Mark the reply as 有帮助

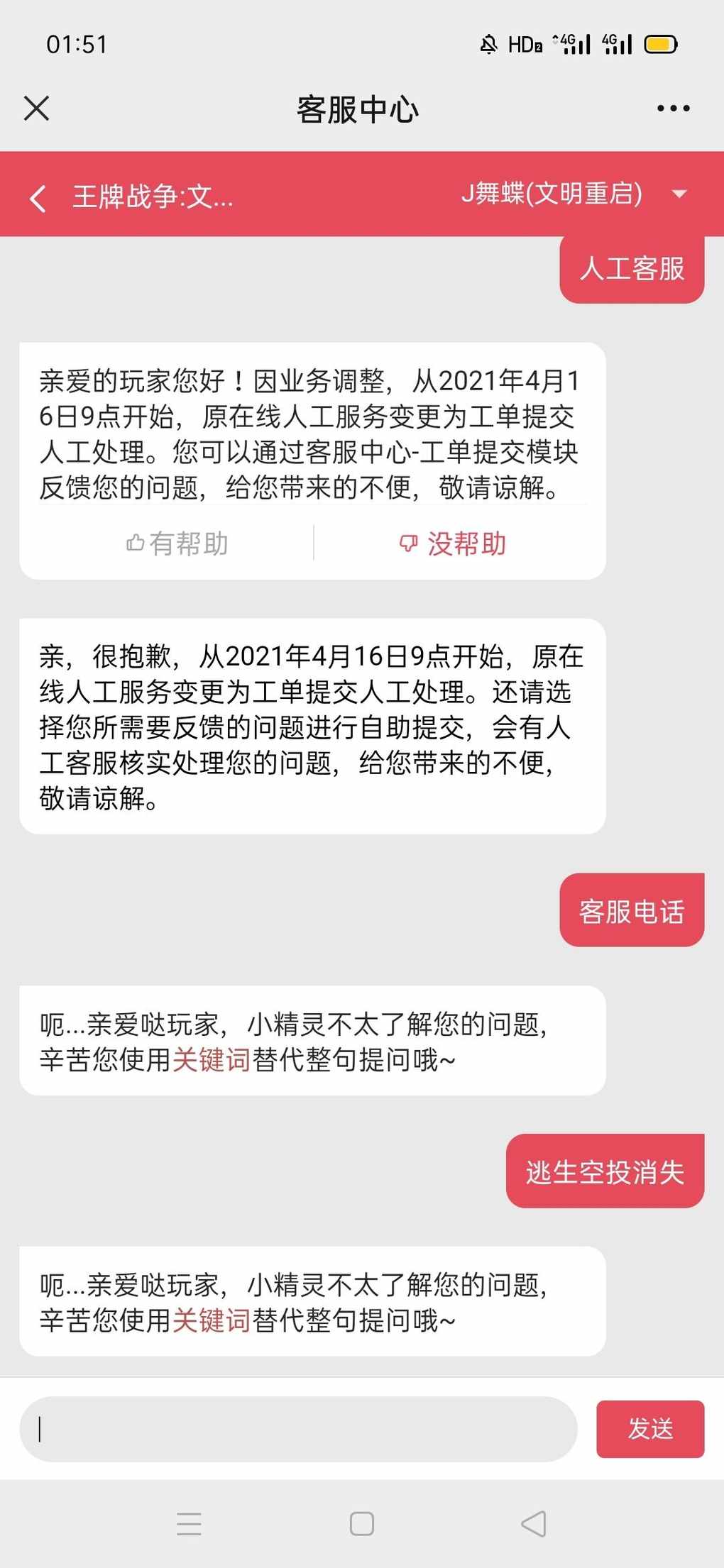[x=177, y=544]
